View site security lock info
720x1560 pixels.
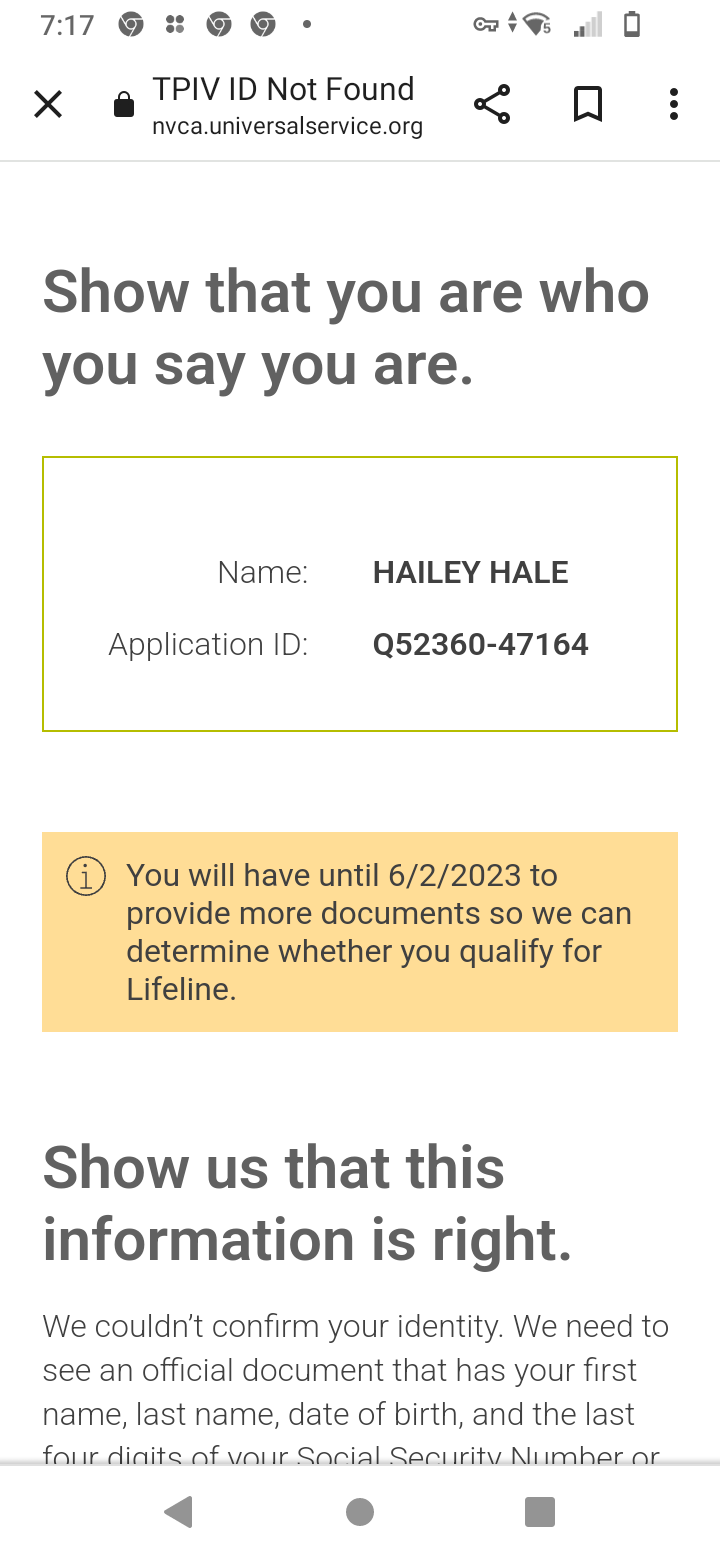(124, 104)
